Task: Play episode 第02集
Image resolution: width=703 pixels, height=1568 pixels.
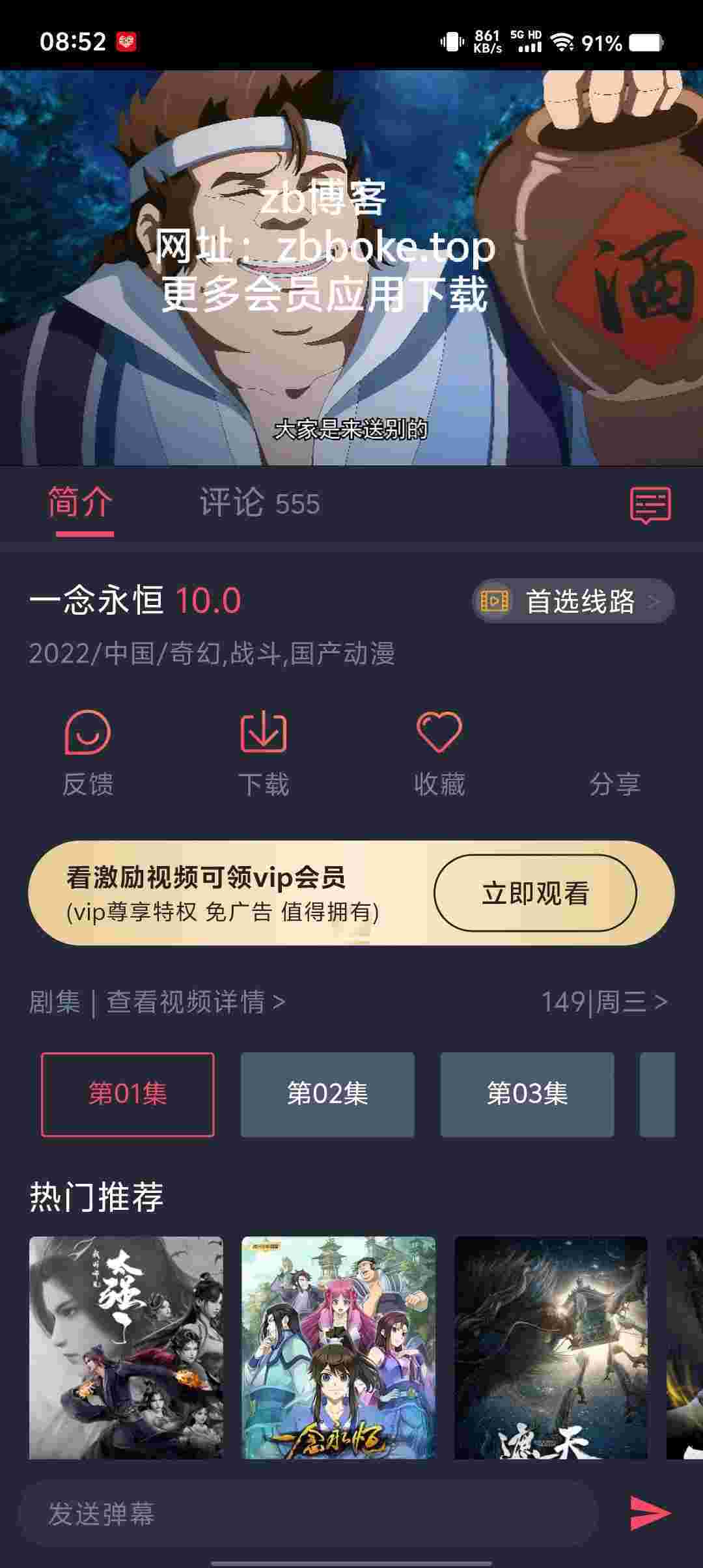Action: (327, 1094)
